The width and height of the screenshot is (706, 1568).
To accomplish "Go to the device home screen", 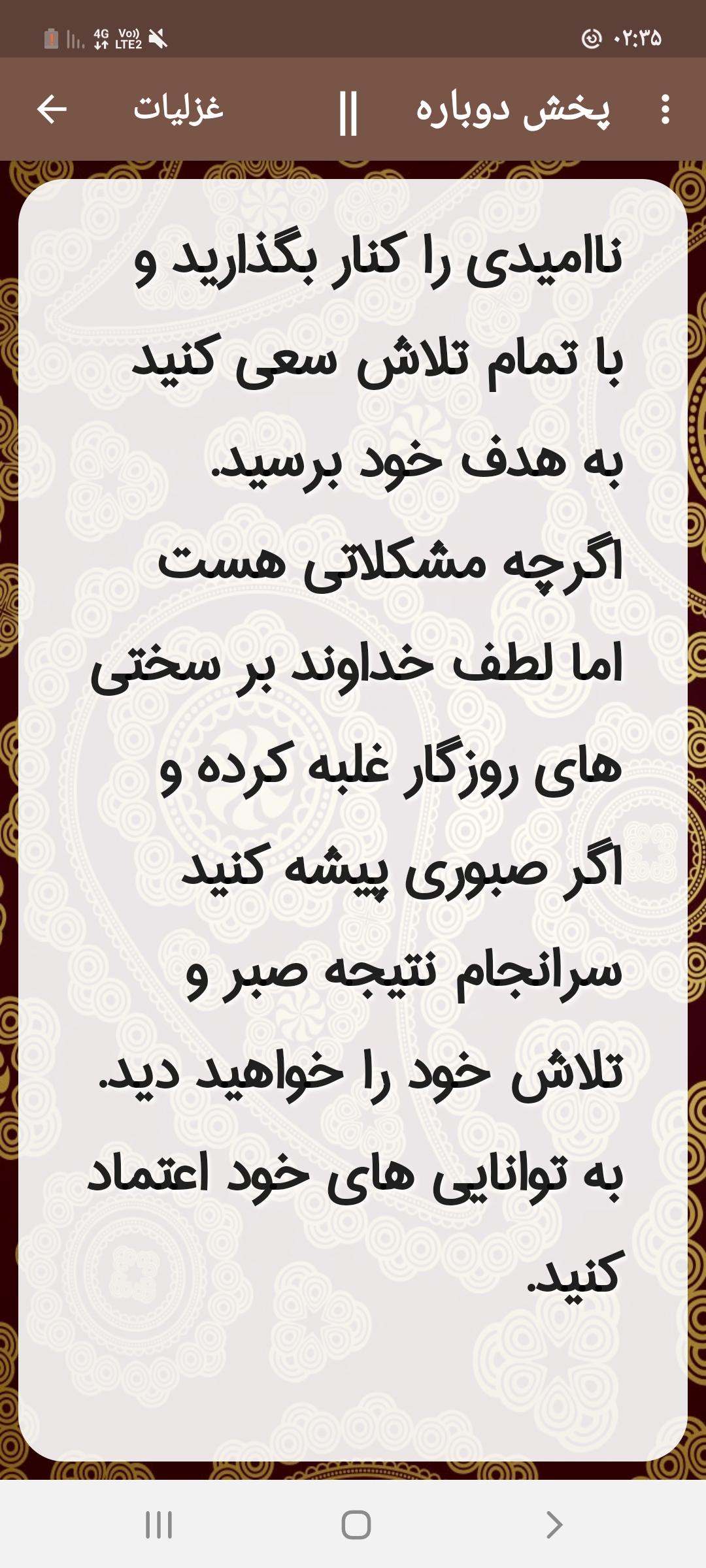I will 356,1525.
